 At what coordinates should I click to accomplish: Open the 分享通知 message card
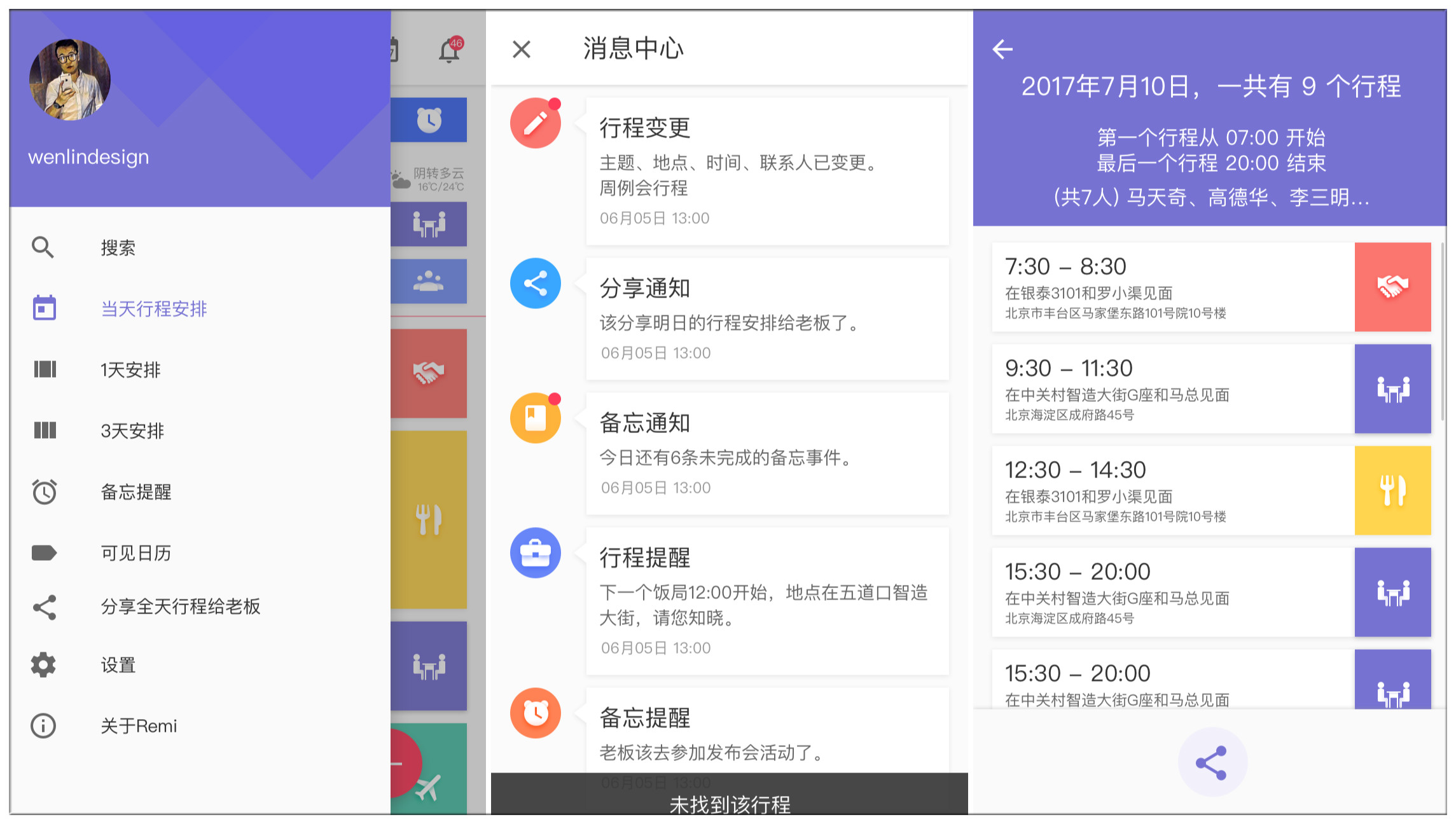[x=766, y=319]
